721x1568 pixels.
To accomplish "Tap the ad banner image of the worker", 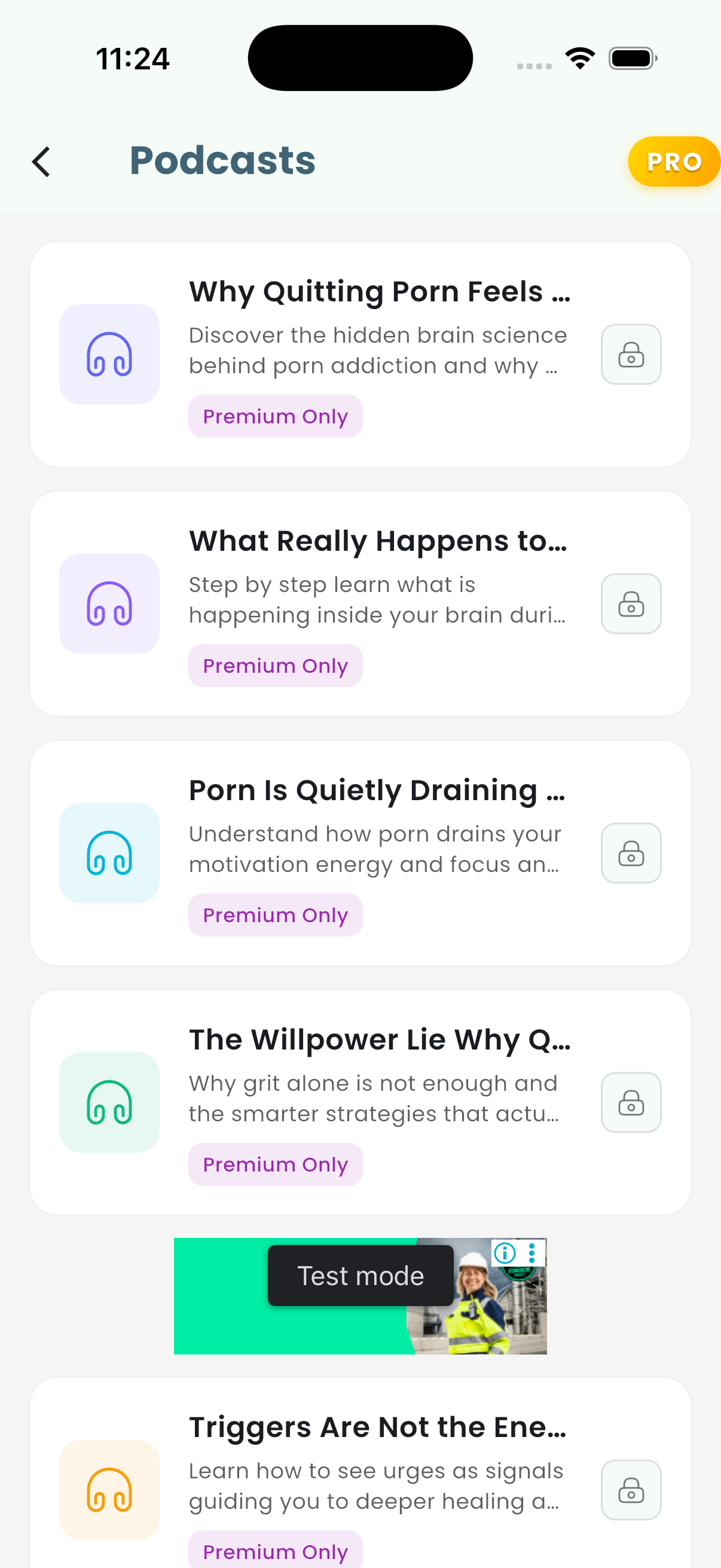I will 481,1315.
